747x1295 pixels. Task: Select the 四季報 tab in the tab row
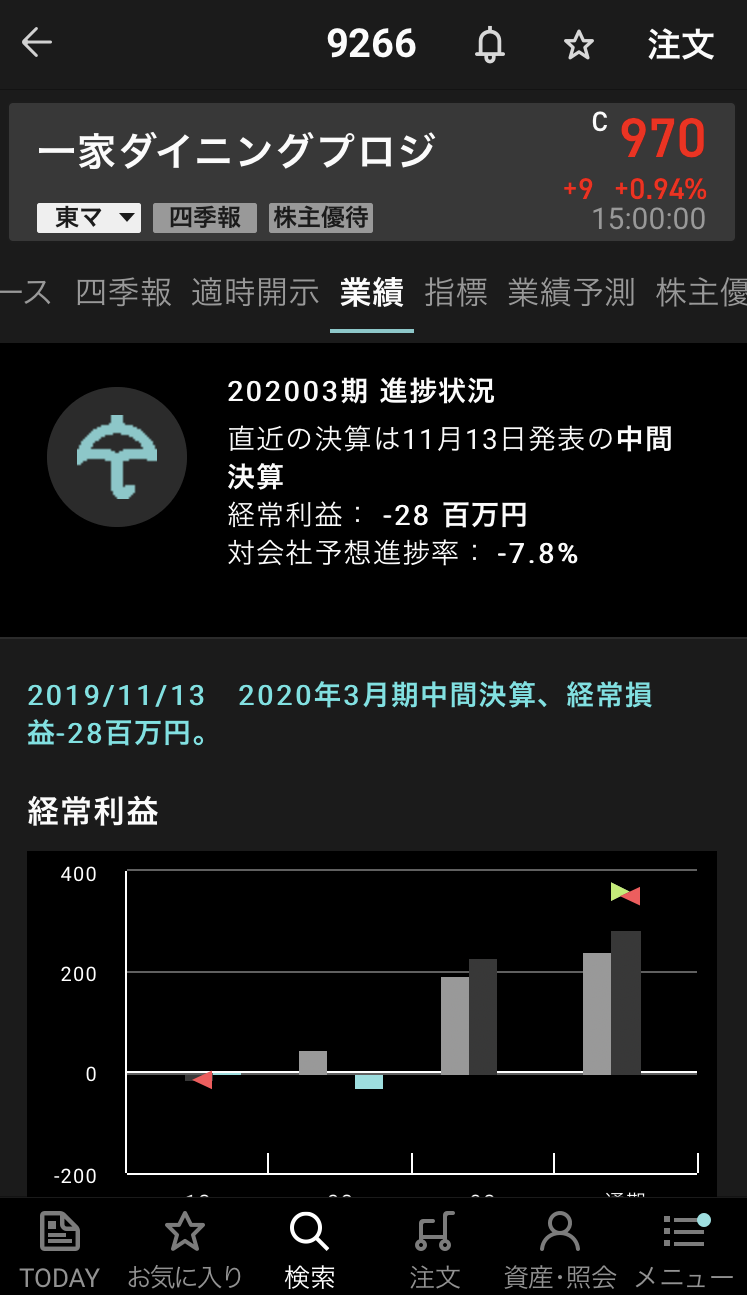tap(124, 293)
